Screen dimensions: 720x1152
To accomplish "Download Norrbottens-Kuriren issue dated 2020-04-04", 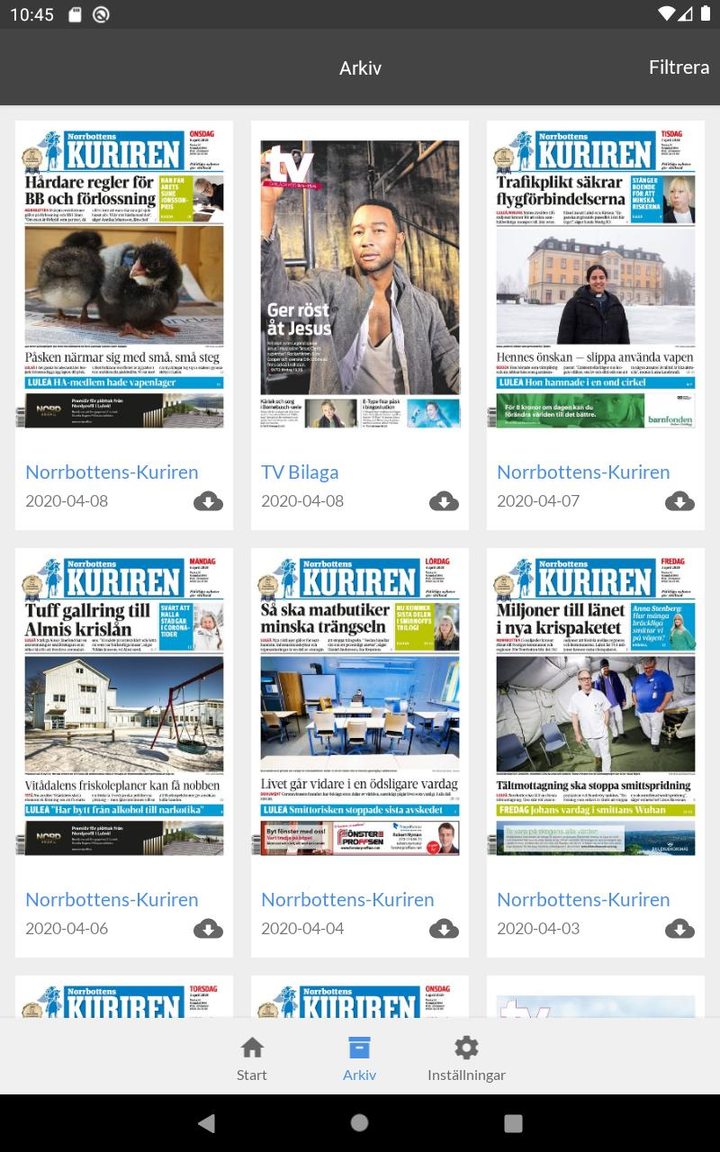I will 444,929.
